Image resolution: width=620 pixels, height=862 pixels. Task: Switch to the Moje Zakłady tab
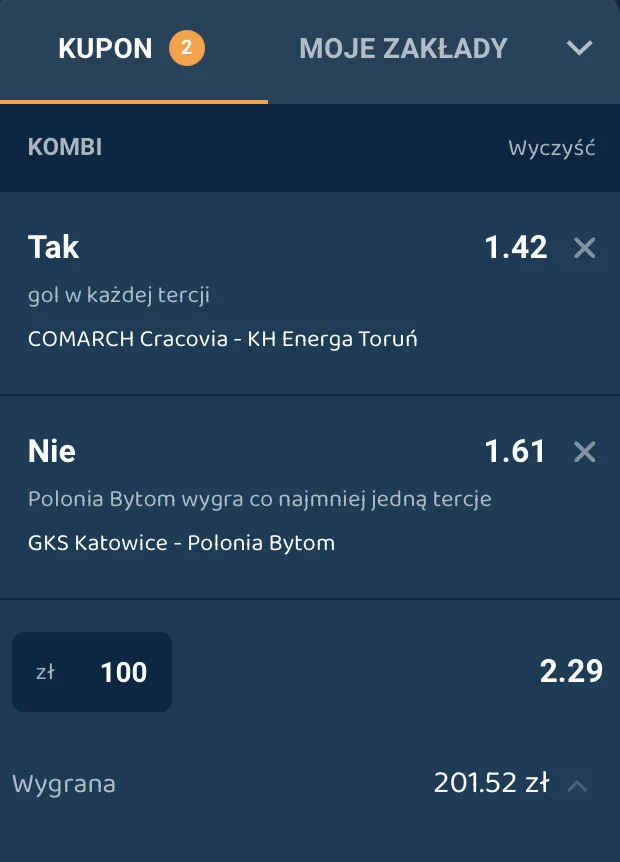[403, 48]
